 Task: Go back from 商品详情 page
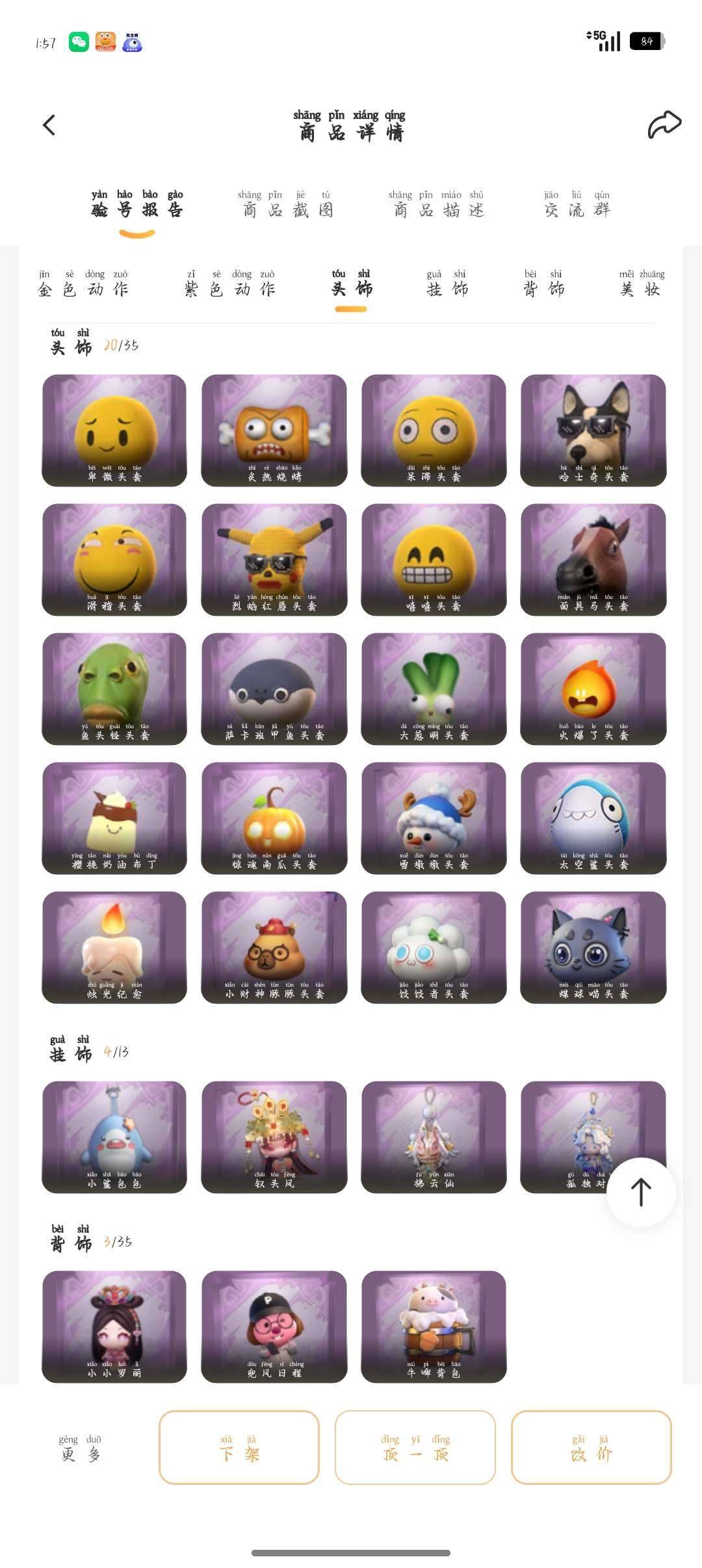(49, 125)
